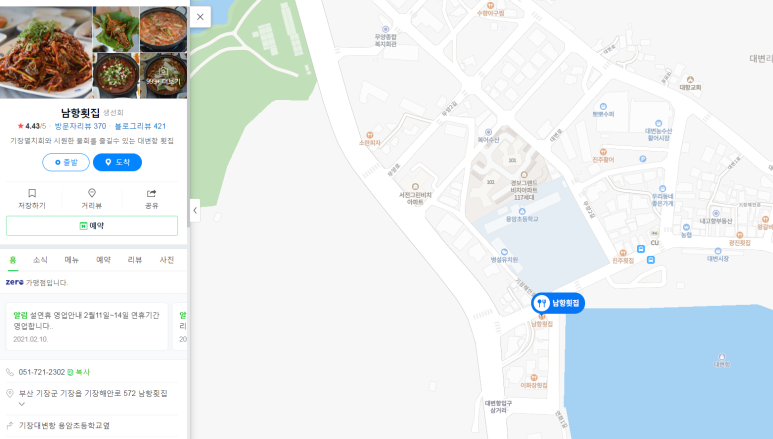Image resolution: width=773 pixels, height=439 pixels.
Task: Switch to the 사진 tab
Action: tap(167, 260)
